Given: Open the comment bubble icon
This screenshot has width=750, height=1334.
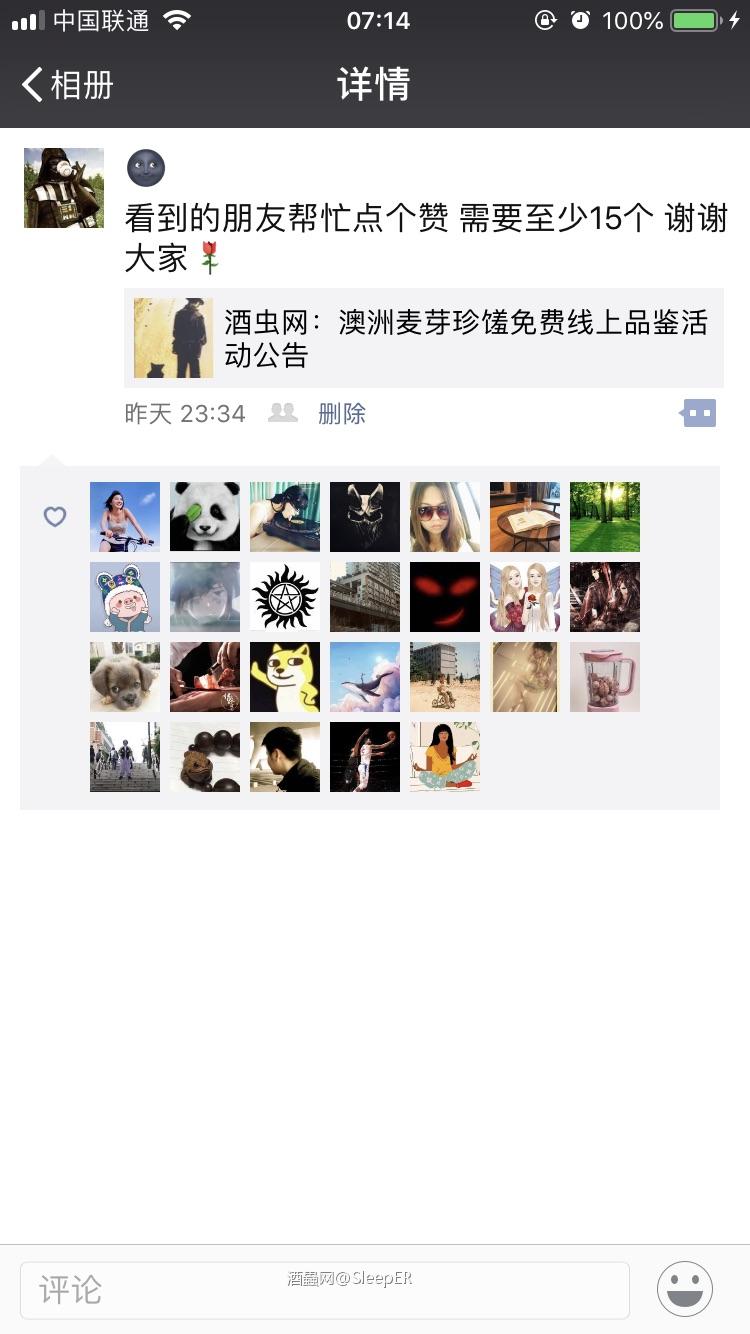Looking at the screenshot, I should 697,412.
